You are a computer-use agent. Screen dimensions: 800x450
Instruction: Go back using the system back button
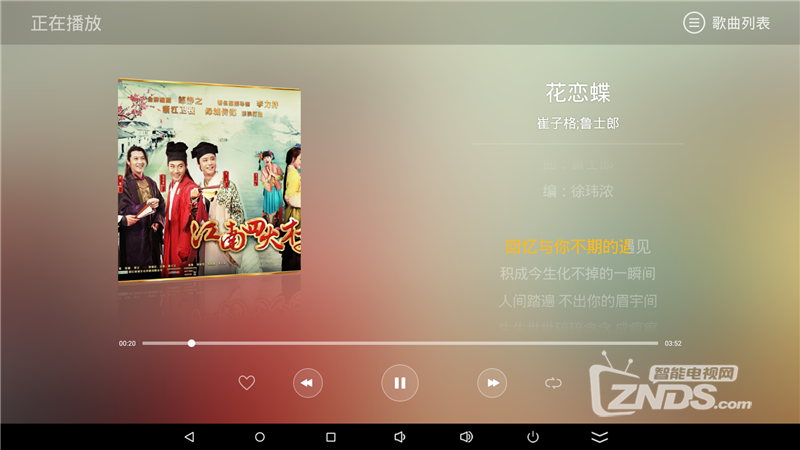(189, 437)
